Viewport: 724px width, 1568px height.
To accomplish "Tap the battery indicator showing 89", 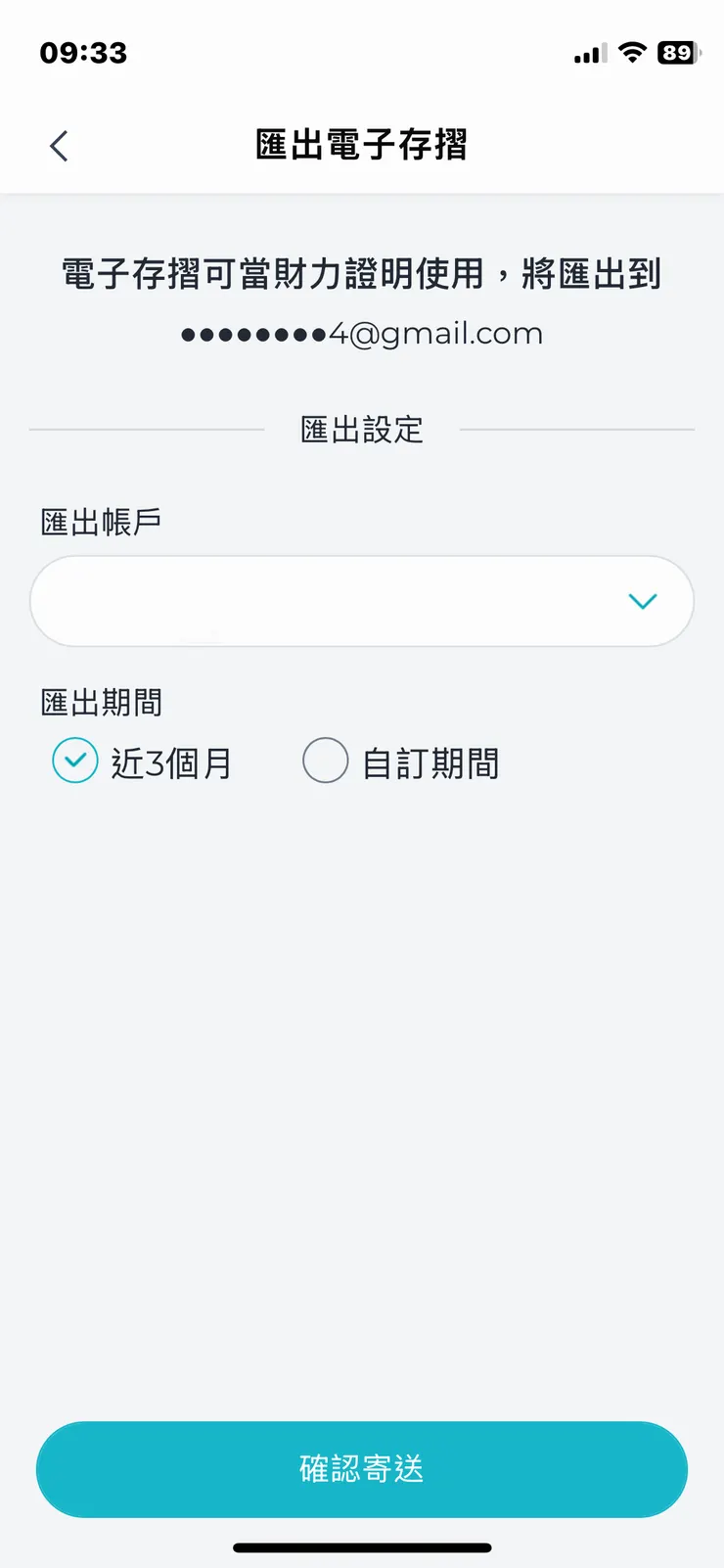I will (x=677, y=54).
